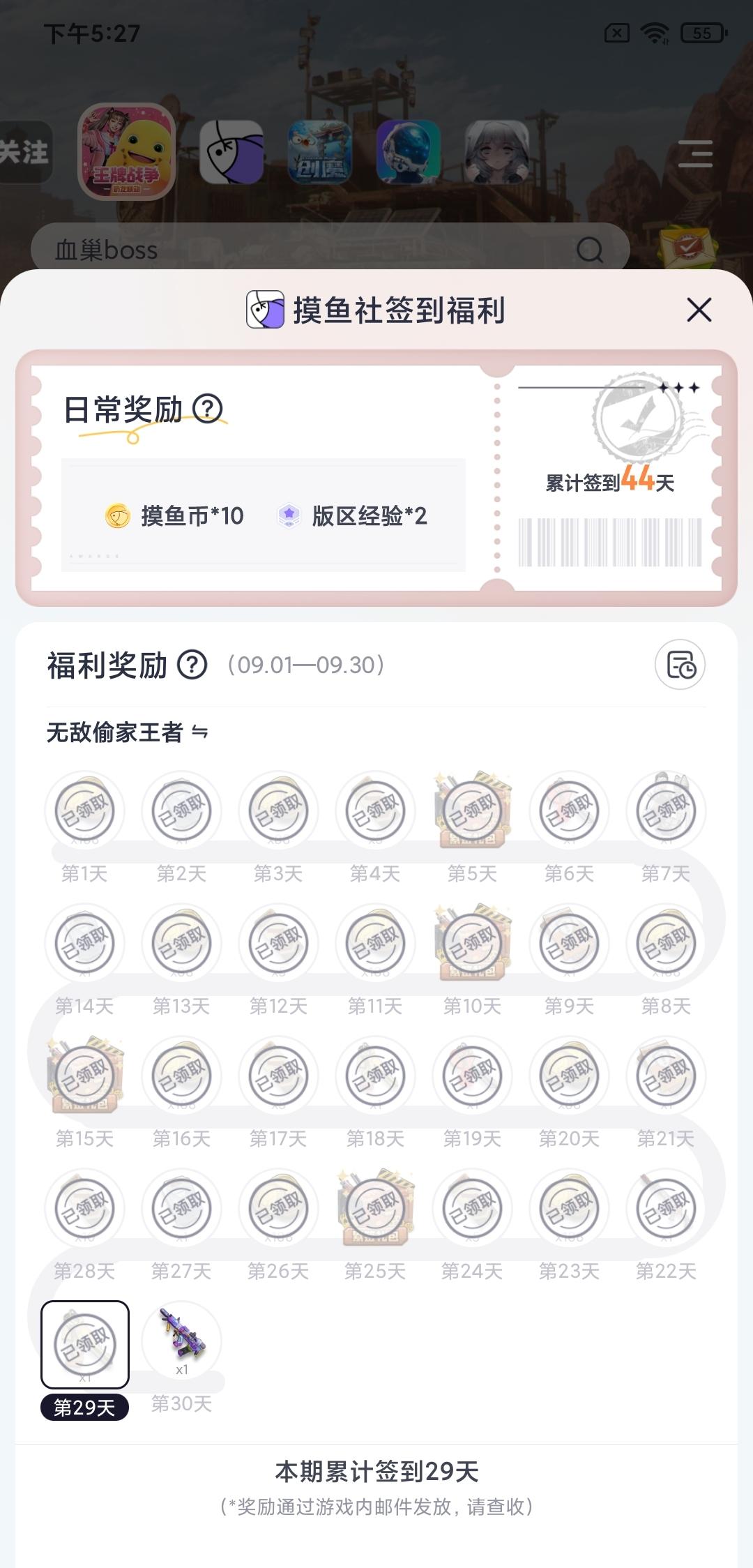This screenshot has width=753, height=1568.
Task: Open the 第15天 gift pack reward
Action: point(85,1076)
